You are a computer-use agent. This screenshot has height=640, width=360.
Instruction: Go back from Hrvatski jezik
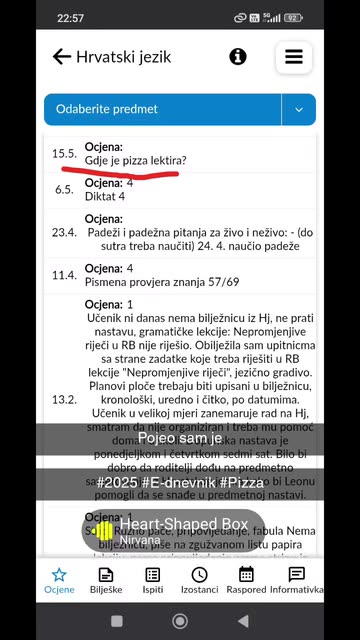[x=62, y=57]
